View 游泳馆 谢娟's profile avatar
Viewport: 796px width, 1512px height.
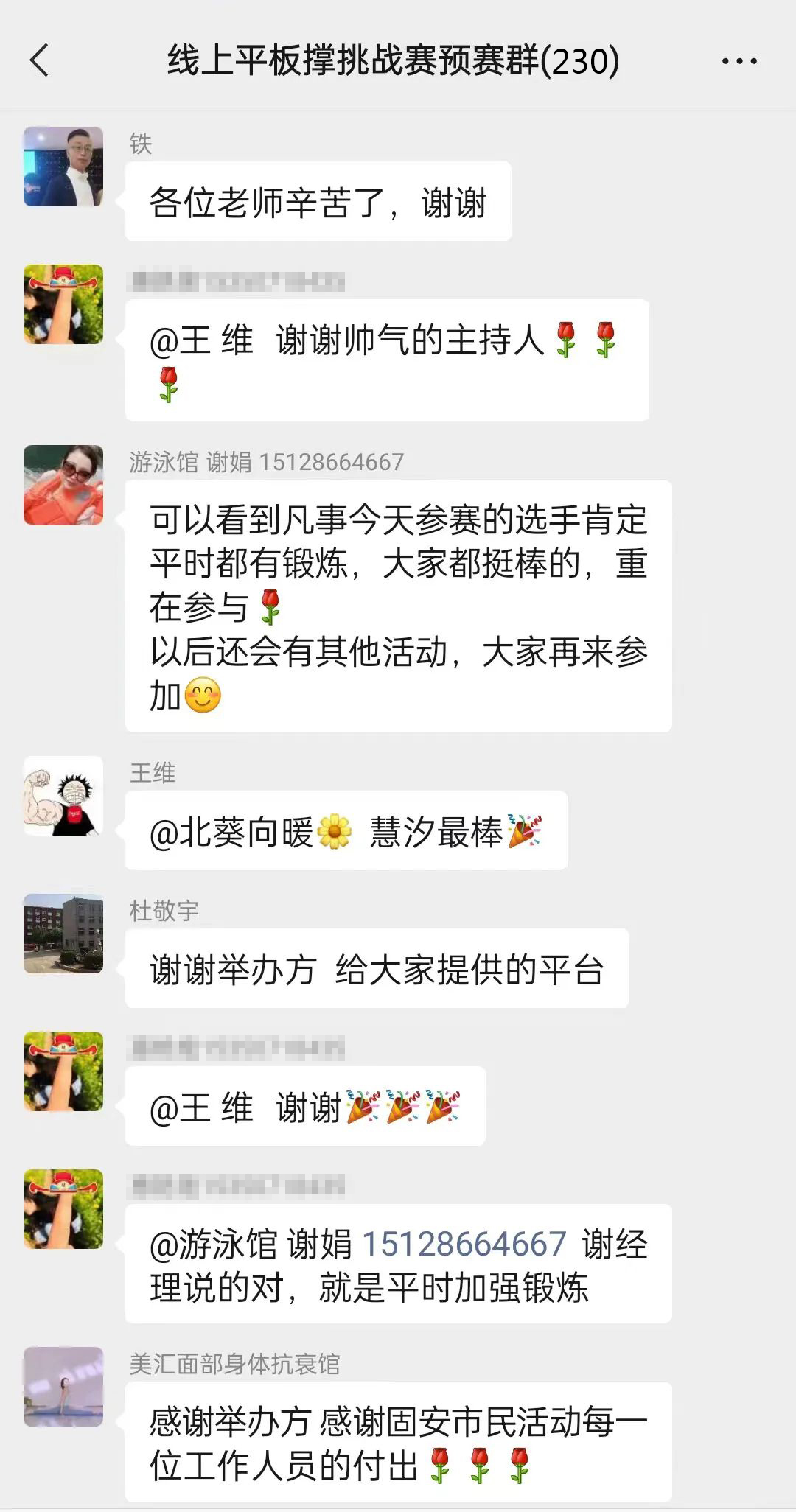[x=63, y=485]
